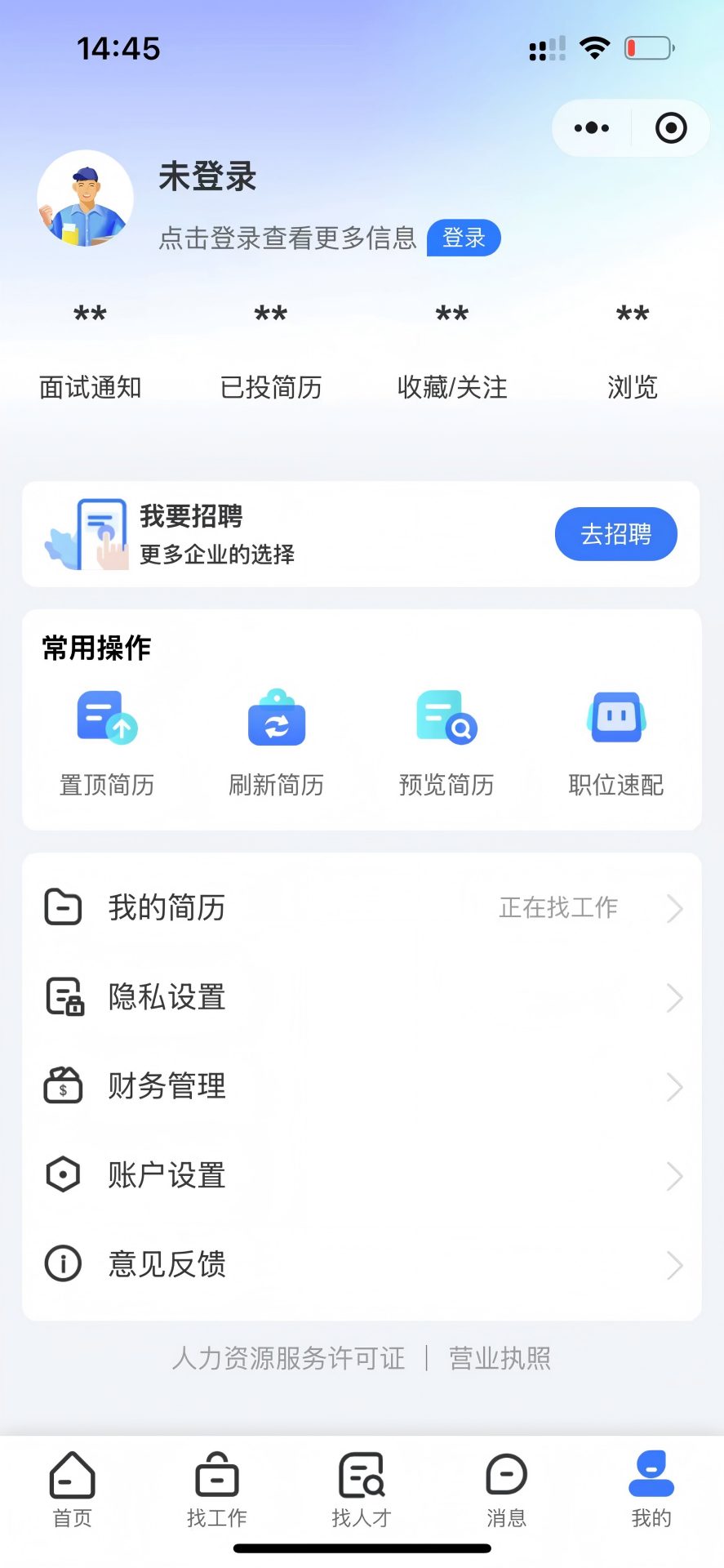724x1568 pixels.
Task: Open the 营业执照 link
Action: point(500,1357)
